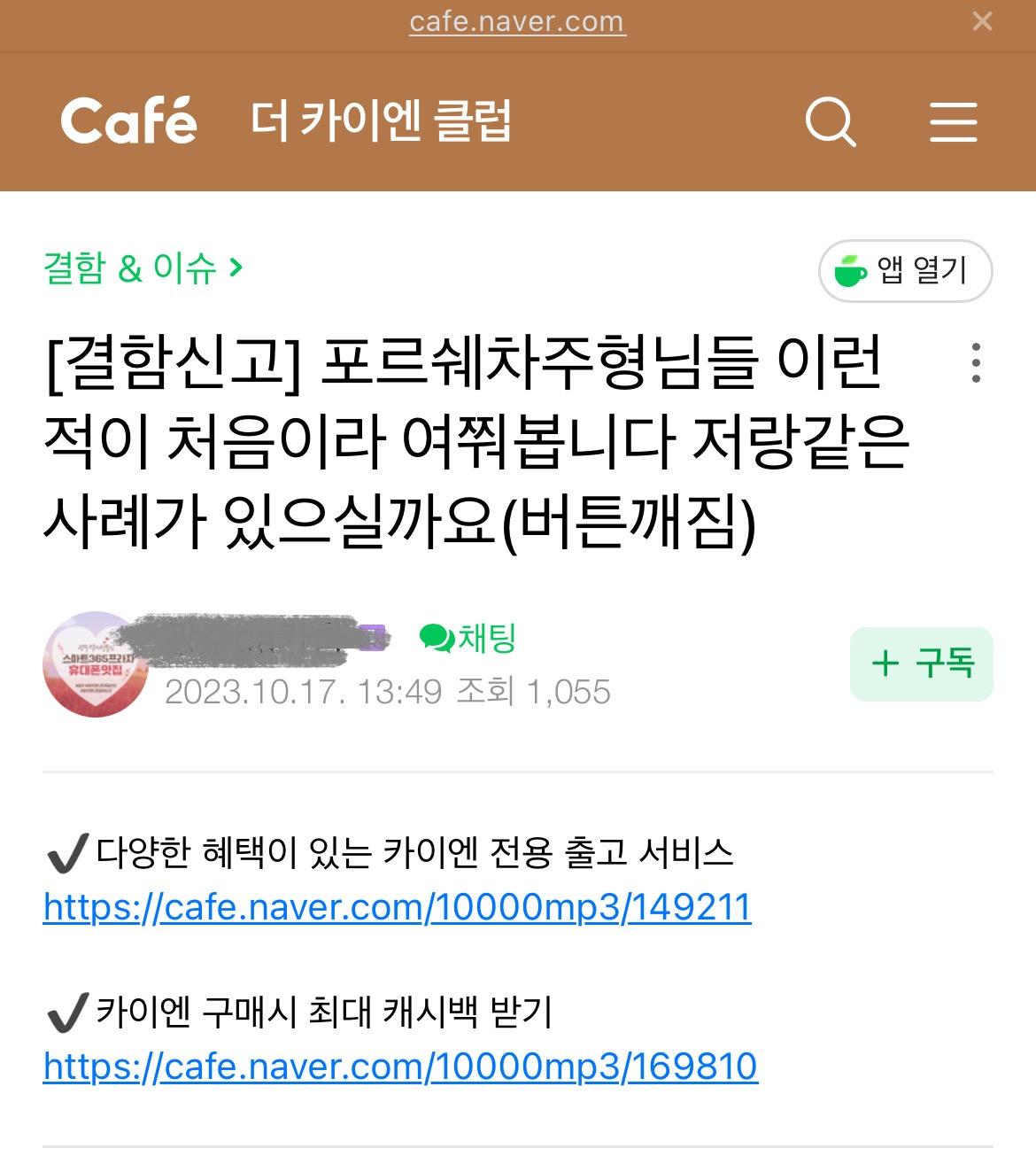Tap the 앱 열기 button

[905, 270]
